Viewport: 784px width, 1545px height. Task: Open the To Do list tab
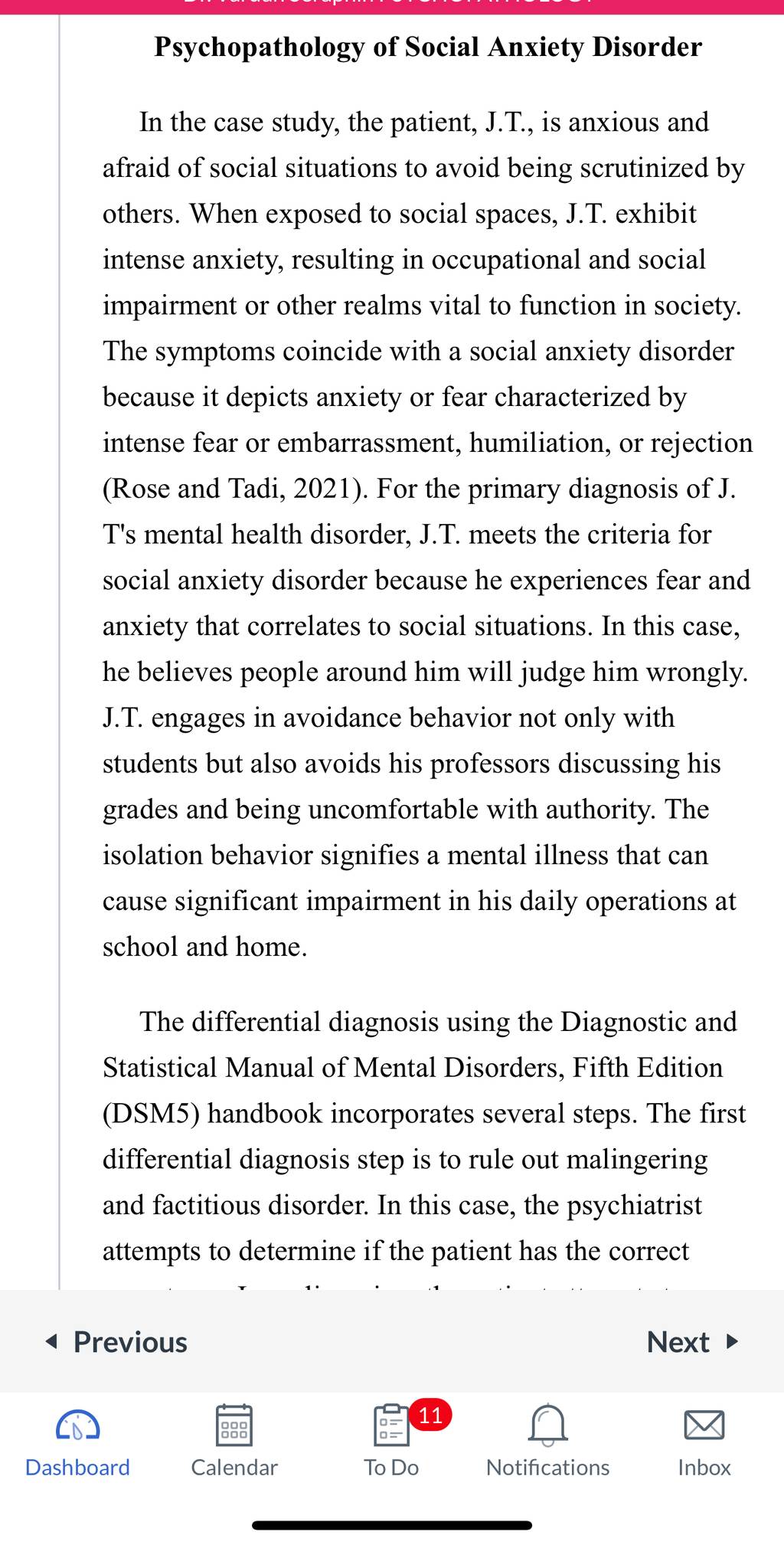click(391, 1442)
